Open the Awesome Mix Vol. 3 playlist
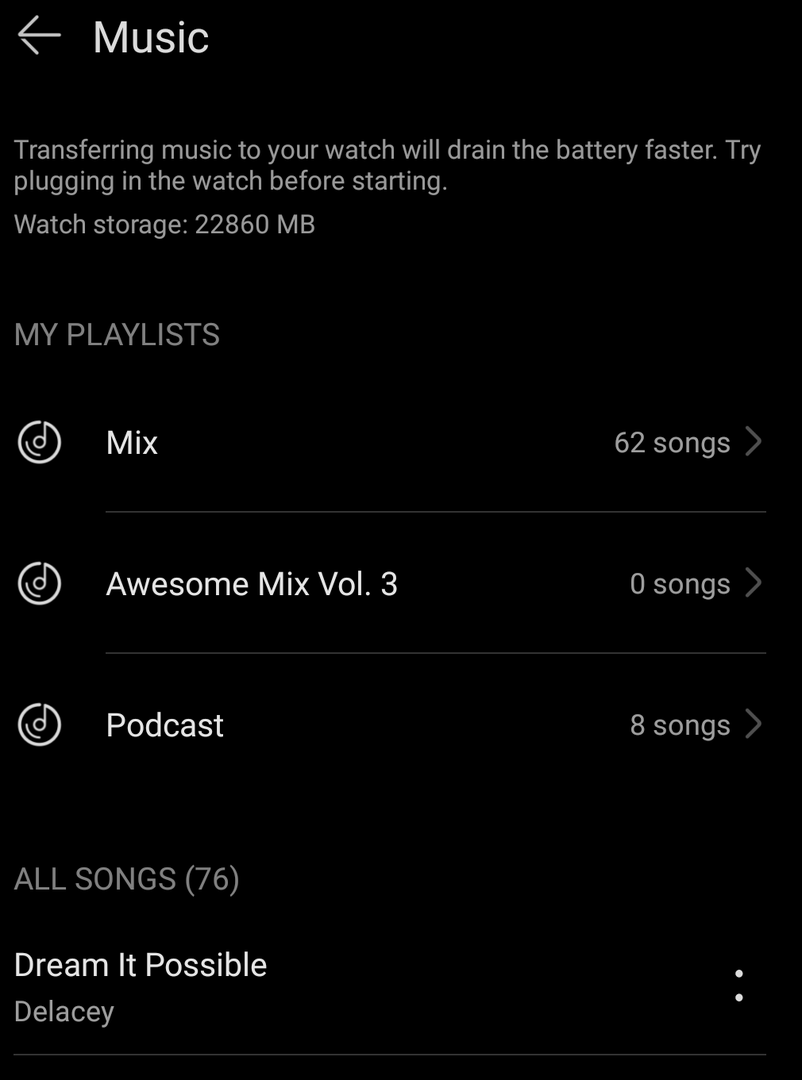The width and height of the screenshot is (802, 1080). (390, 584)
